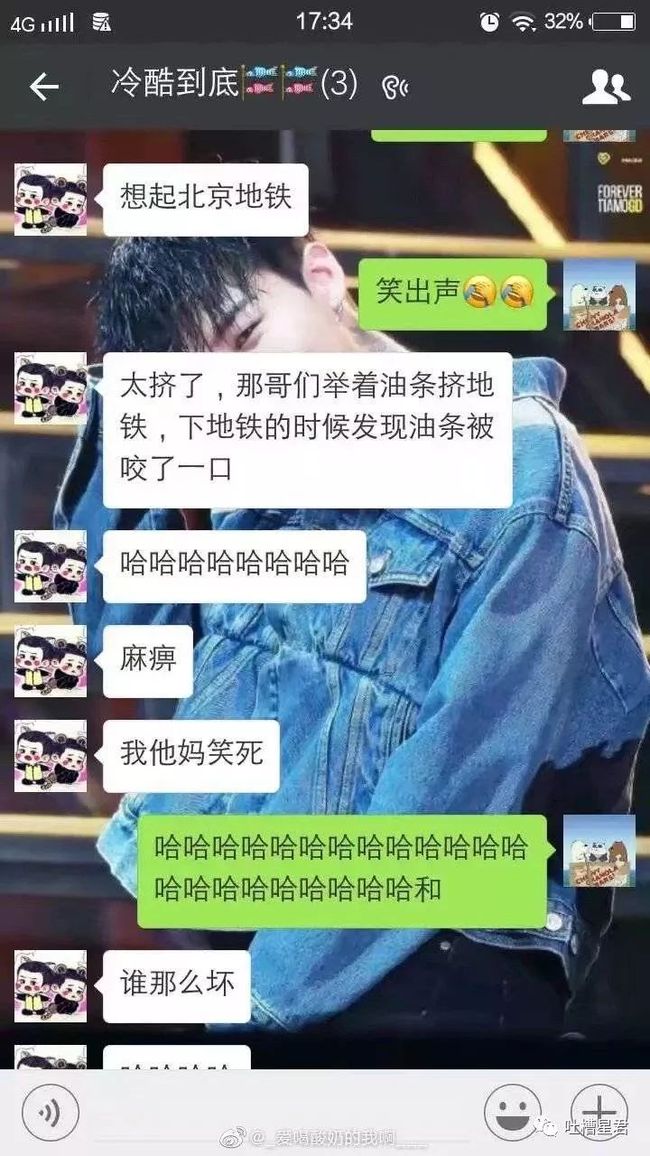
Task: Go back from the 冷酷到底 group chat
Action: [43, 87]
